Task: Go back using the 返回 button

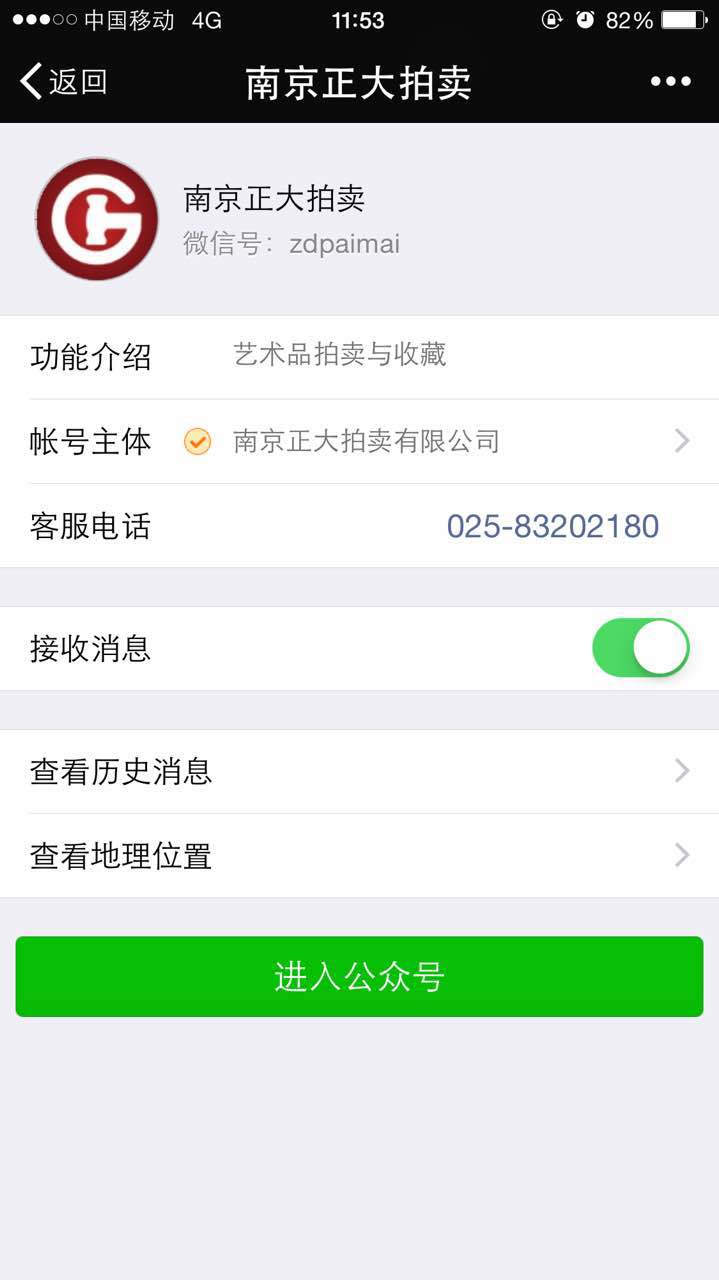Action: (x=63, y=82)
